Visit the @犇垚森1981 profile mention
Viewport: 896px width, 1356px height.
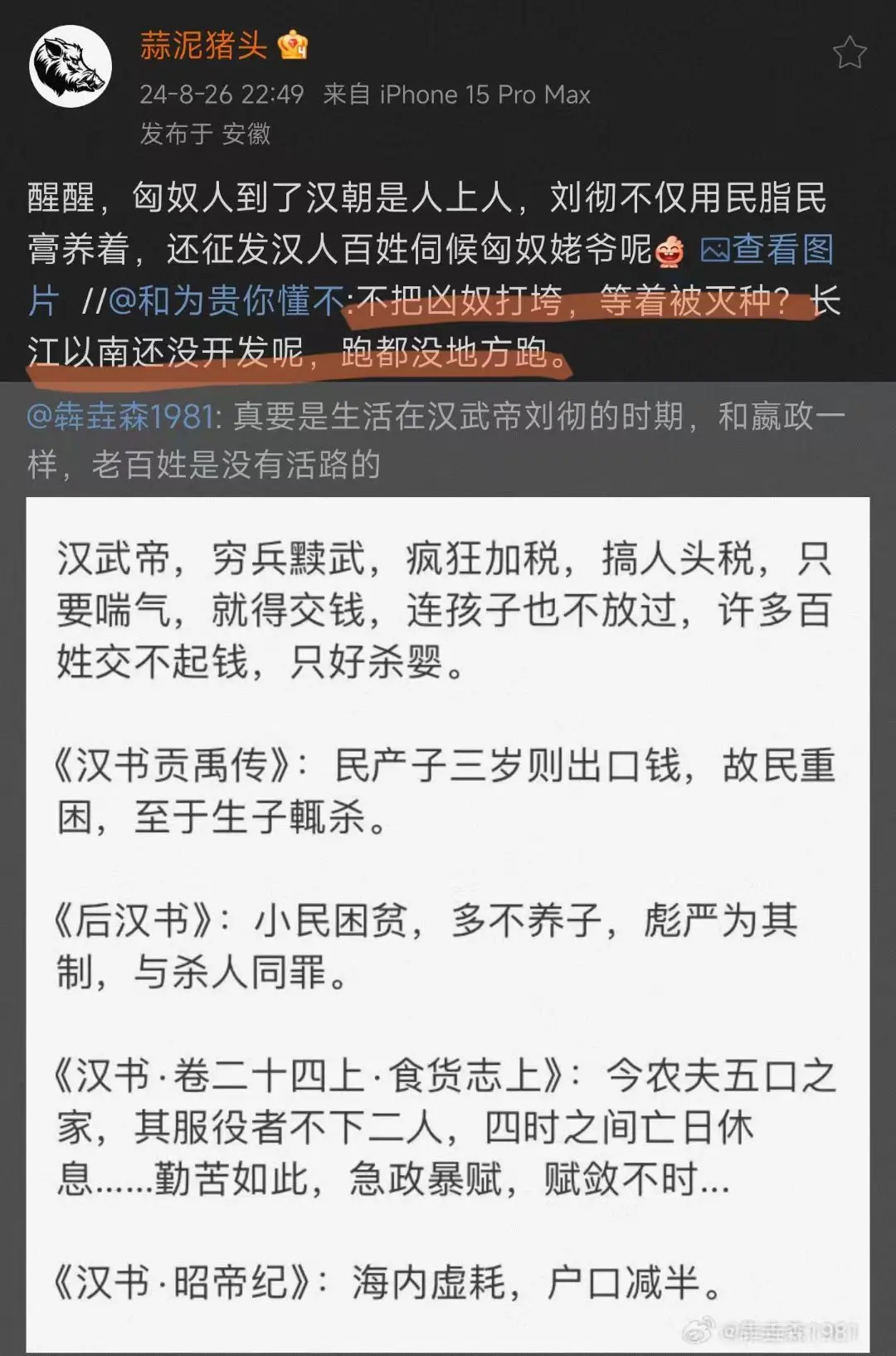click(x=122, y=417)
